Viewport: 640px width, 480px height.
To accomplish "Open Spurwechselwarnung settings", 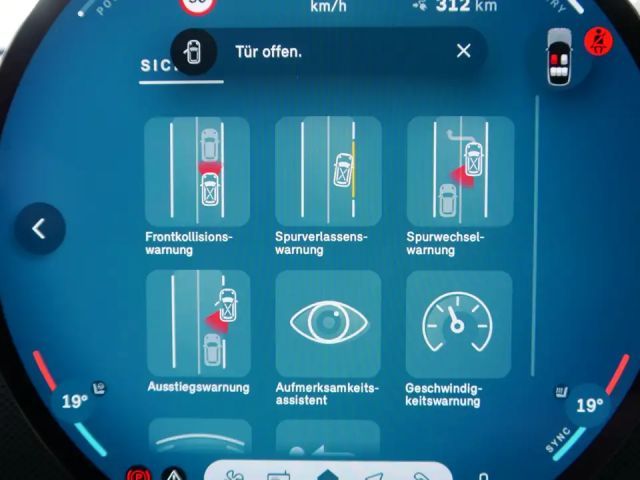I will click(459, 170).
